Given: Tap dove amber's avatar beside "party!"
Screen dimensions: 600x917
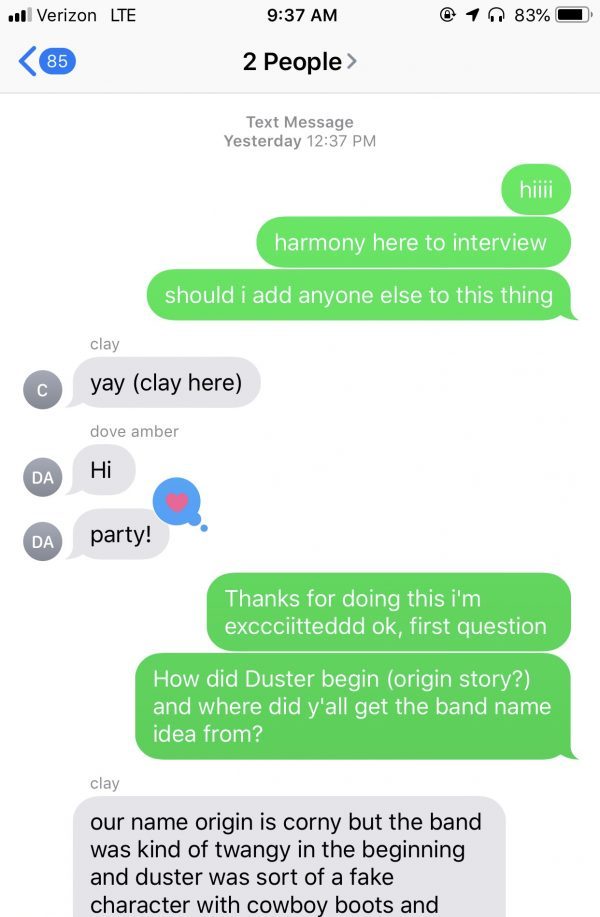Looking at the screenshot, I should pos(42,541).
